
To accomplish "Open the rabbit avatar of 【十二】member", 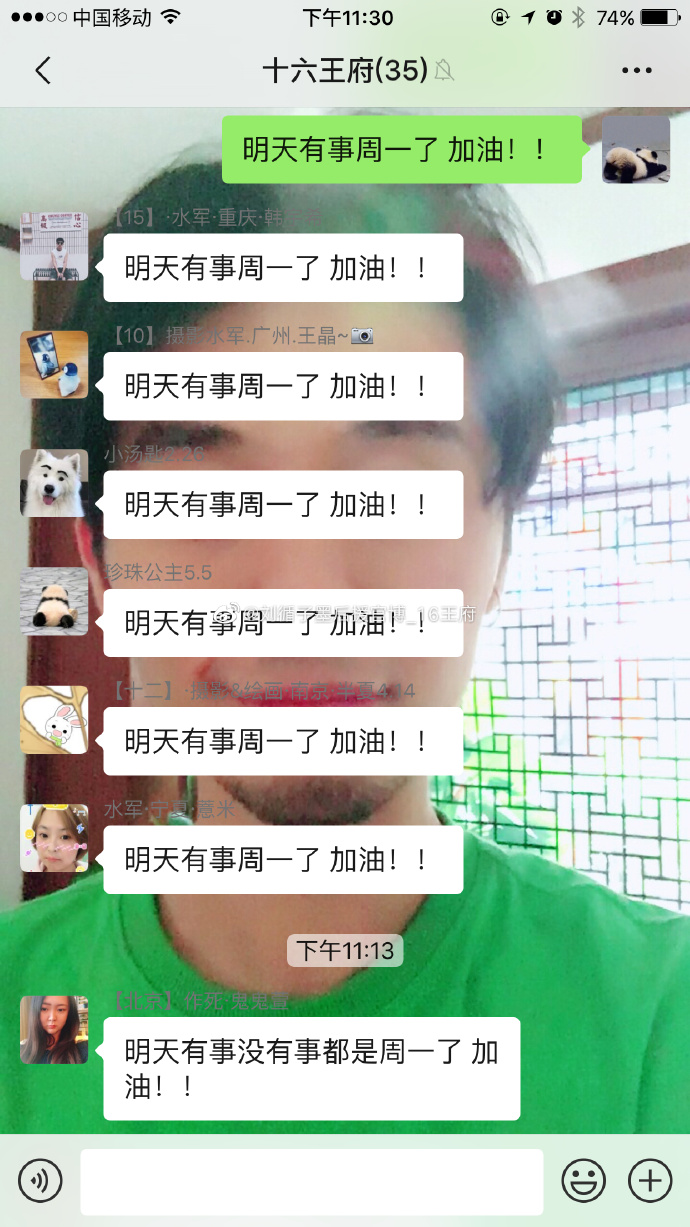I will (x=54, y=719).
